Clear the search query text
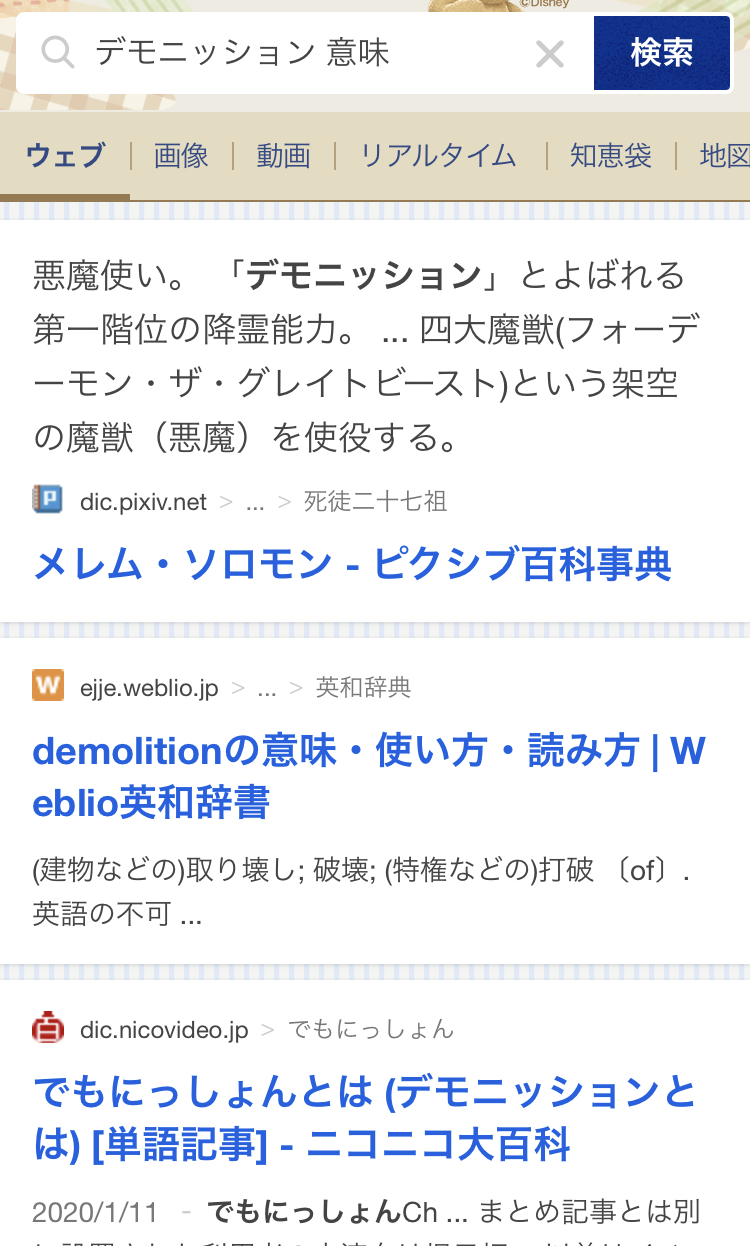The width and height of the screenshot is (750, 1246). (x=549, y=54)
